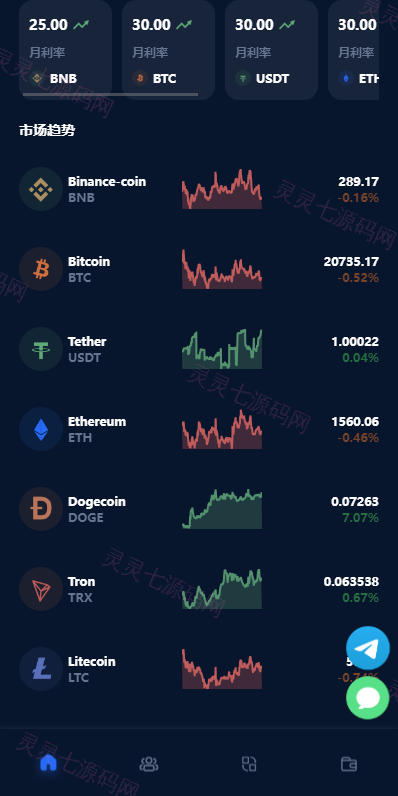This screenshot has height=796, width=398.
Task: Switch to the team members tab
Action: [x=149, y=764]
